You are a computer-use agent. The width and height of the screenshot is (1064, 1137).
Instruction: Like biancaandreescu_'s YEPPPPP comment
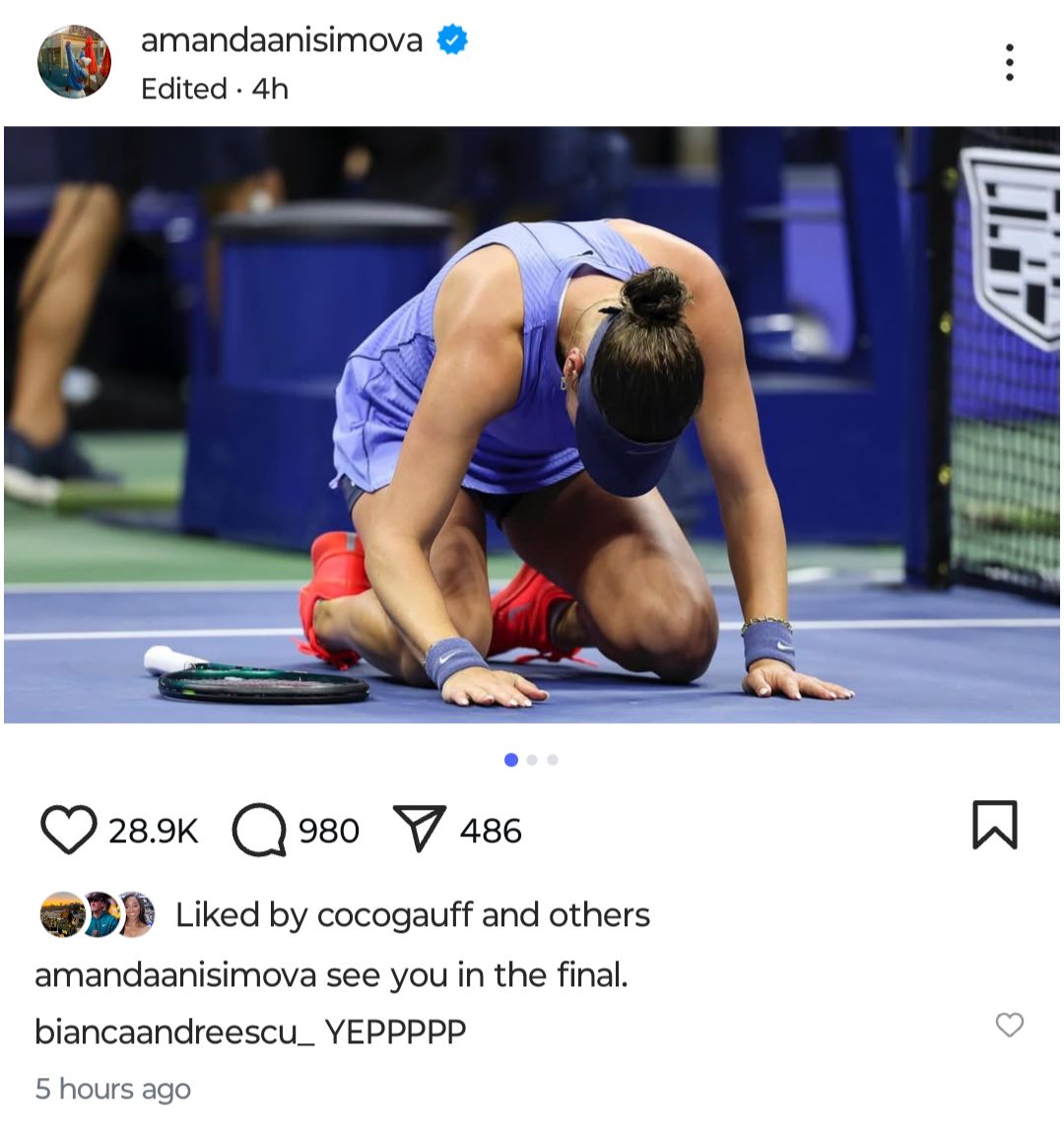click(1009, 1025)
